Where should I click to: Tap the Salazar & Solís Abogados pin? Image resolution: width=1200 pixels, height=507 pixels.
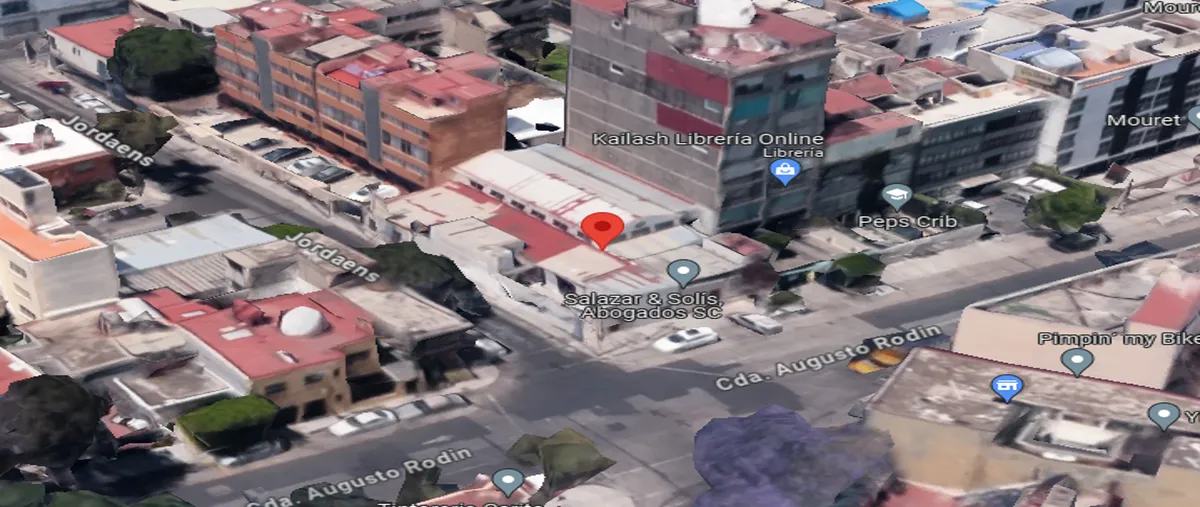683,271
